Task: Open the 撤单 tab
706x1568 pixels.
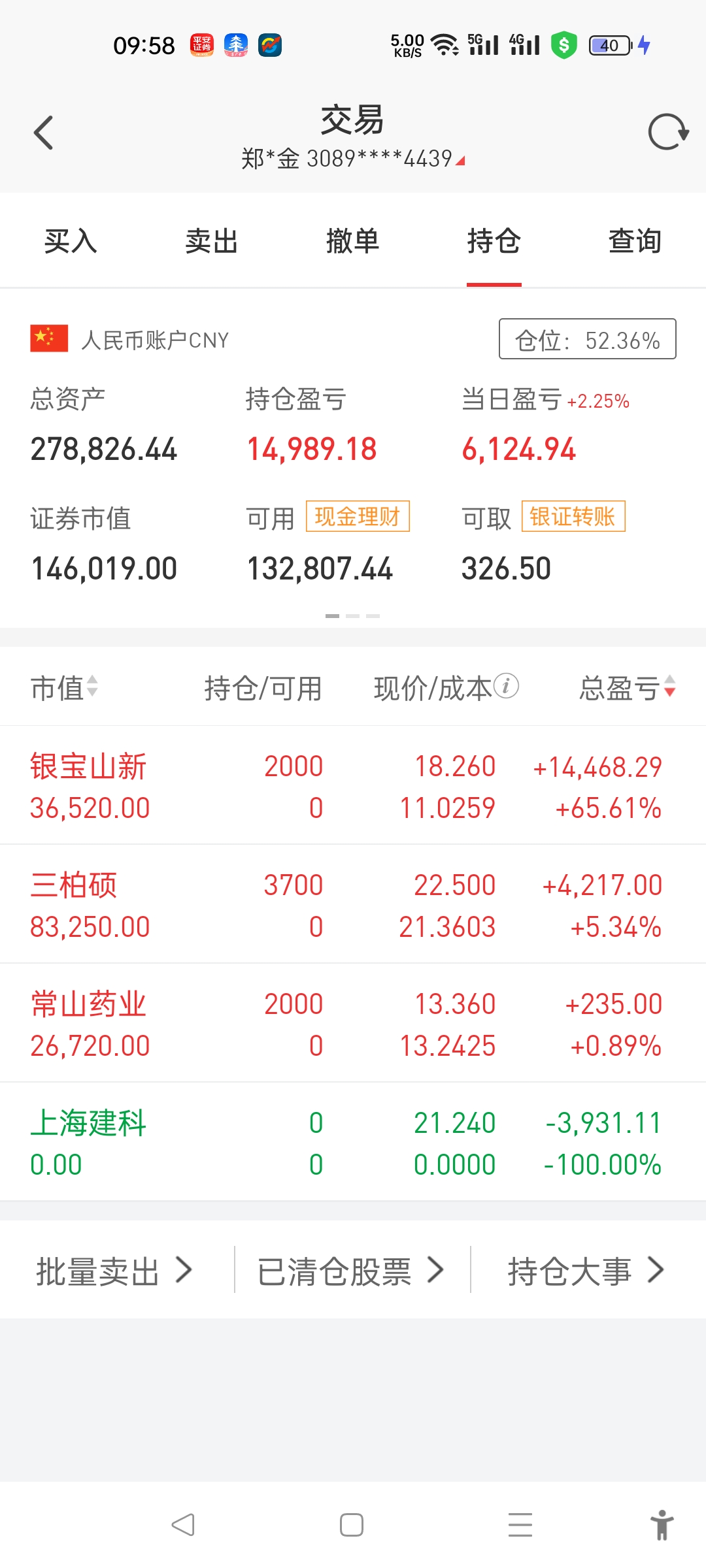Action: tap(353, 241)
